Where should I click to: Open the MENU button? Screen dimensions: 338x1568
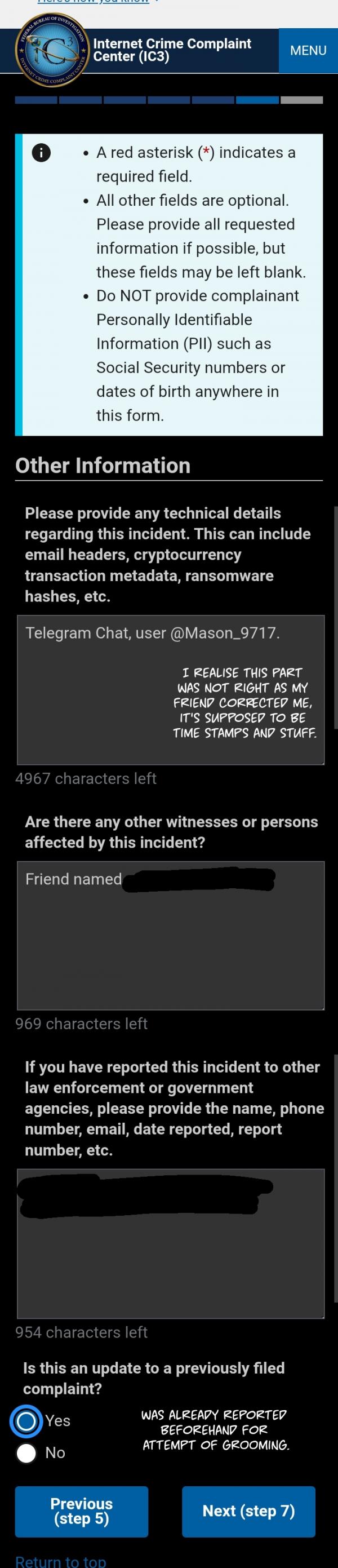coord(308,51)
